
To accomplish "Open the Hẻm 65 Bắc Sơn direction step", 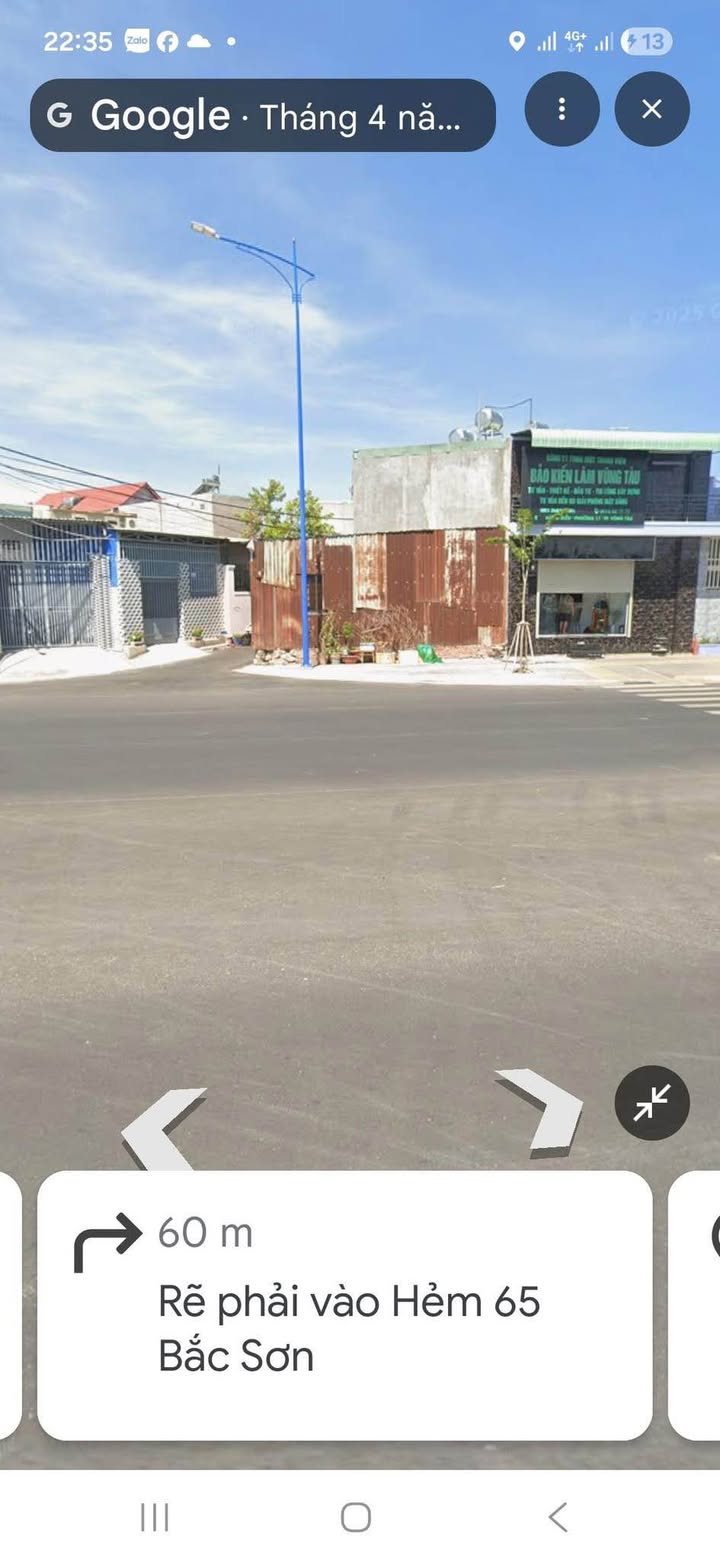I will 344,1304.
